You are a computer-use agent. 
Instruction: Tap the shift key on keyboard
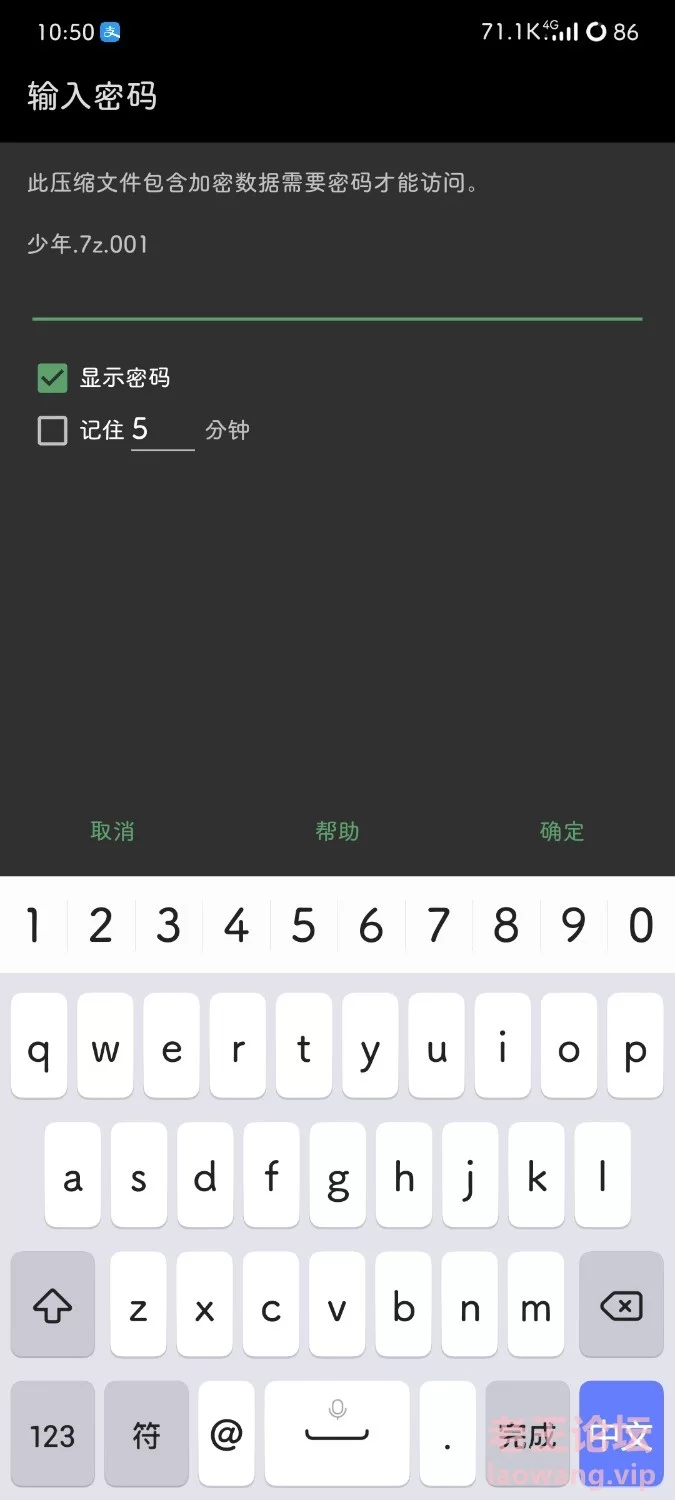click(53, 1305)
